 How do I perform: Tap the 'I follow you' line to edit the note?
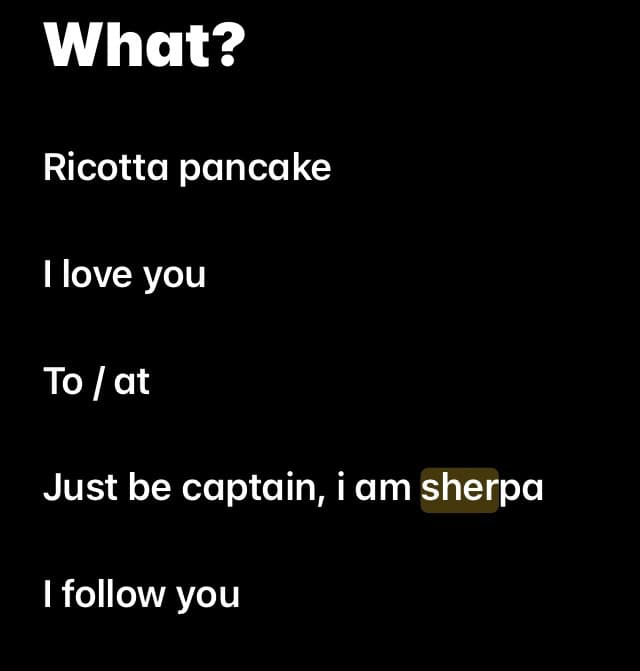point(142,594)
